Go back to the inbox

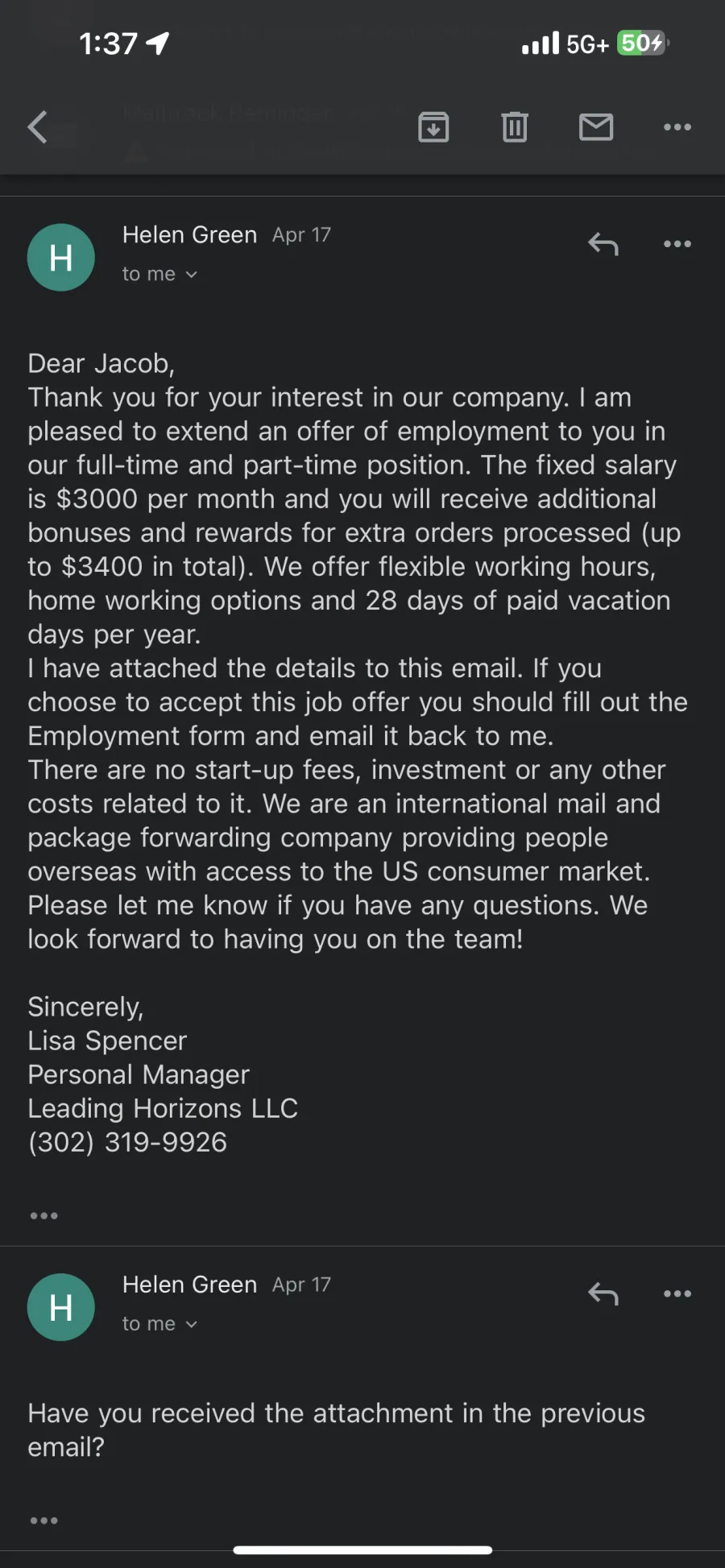[x=38, y=127]
